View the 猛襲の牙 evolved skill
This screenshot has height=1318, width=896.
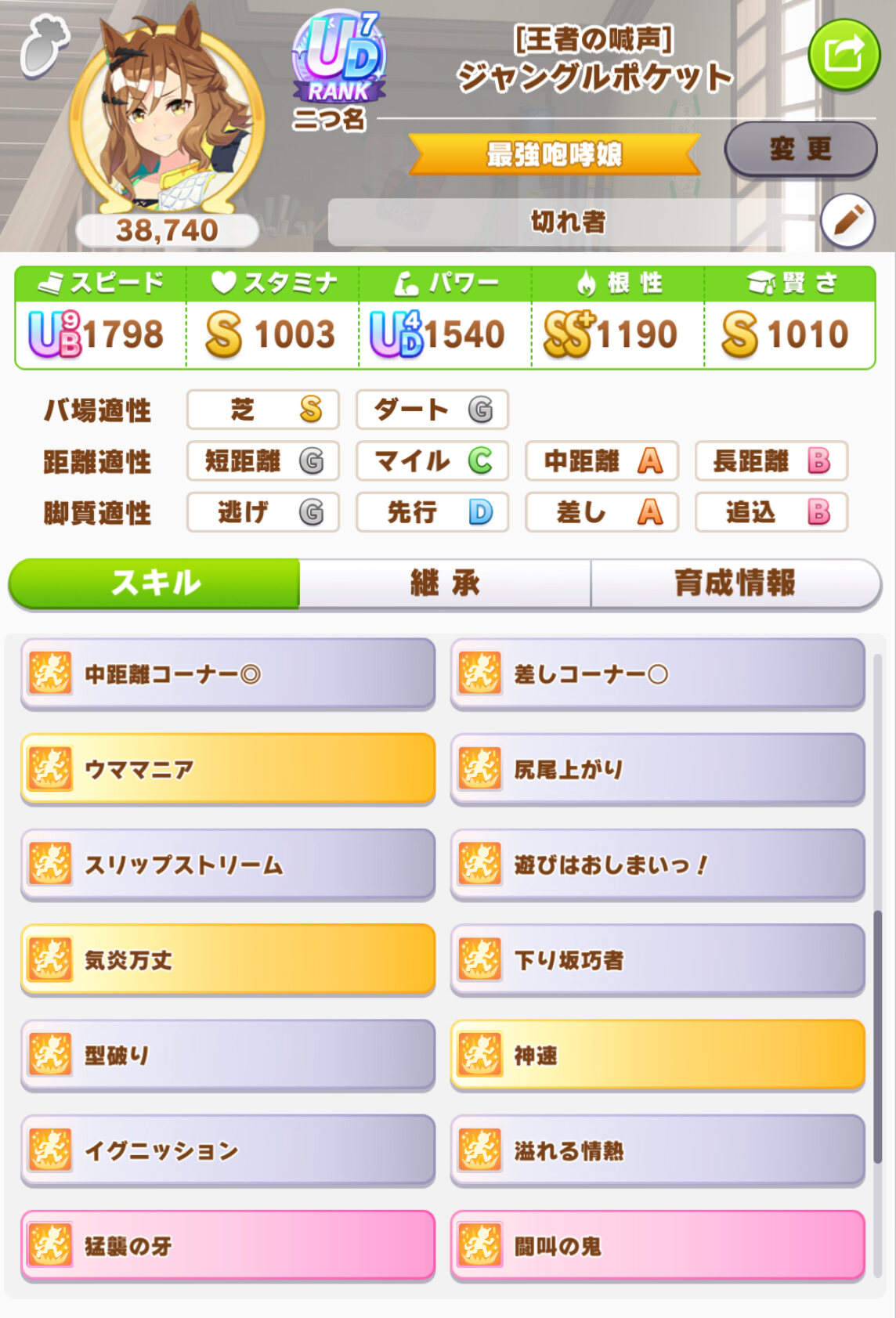tap(228, 1246)
